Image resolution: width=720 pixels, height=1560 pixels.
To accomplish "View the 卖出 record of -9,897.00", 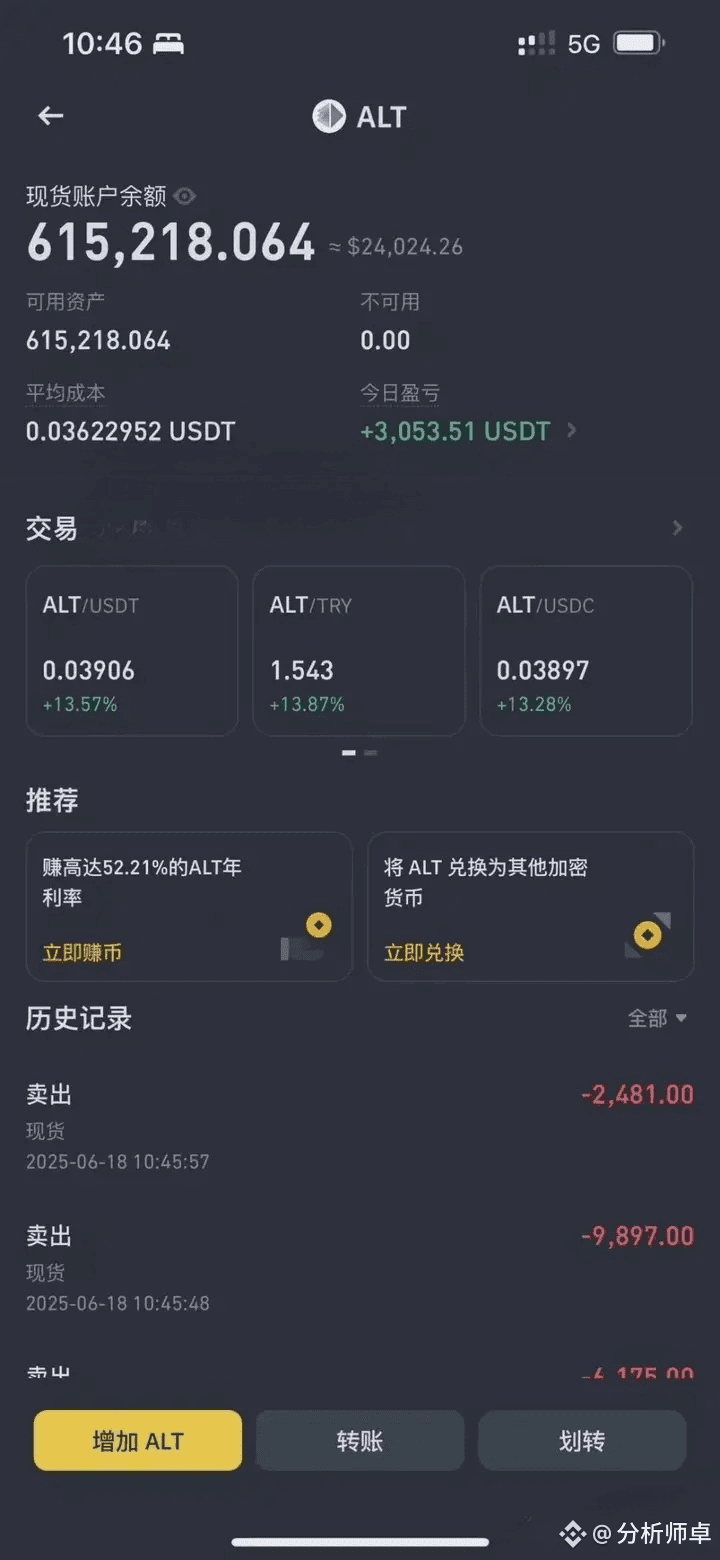I will click(x=360, y=1268).
